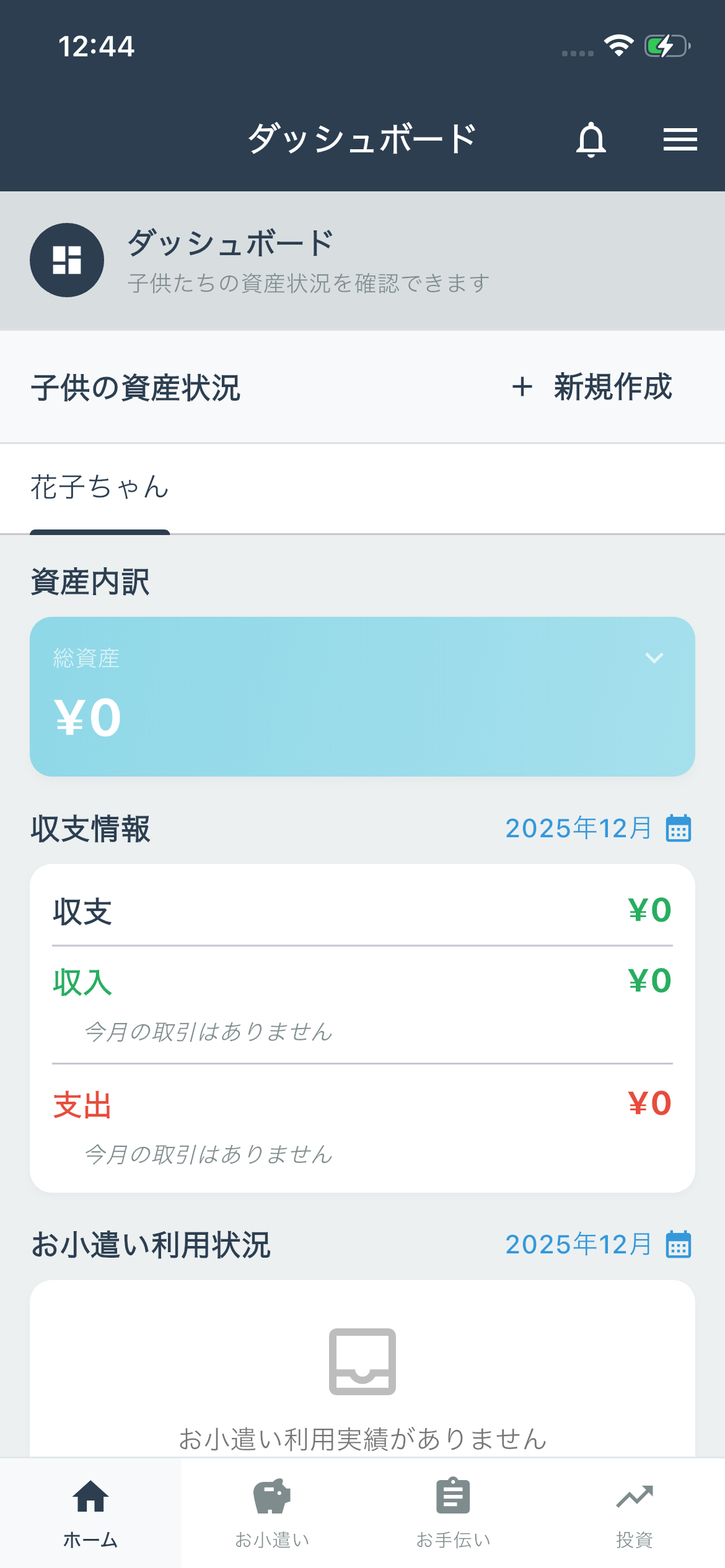The image size is (725, 1568).
Task: Tap the empty allowance usage placeholder
Action: click(x=362, y=1393)
